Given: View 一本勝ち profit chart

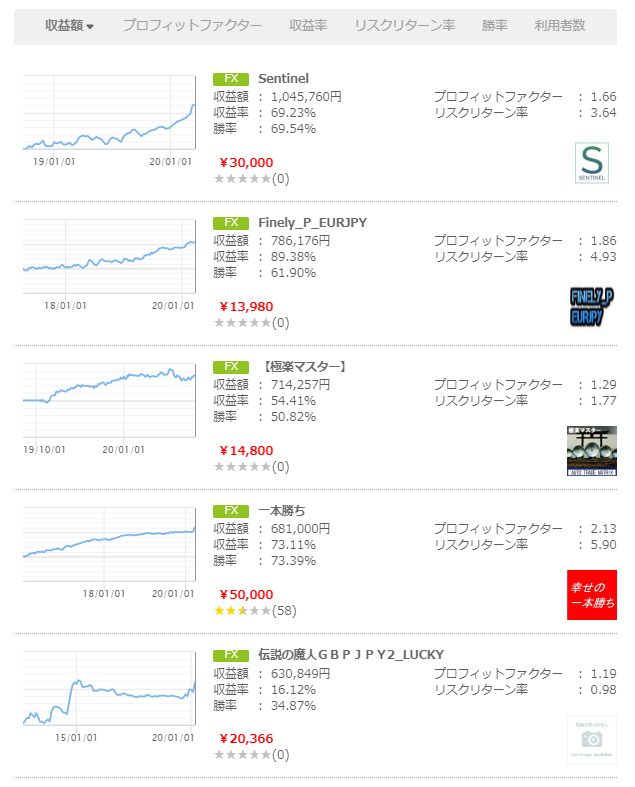Looking at the screenshot, I should point(109,544).
